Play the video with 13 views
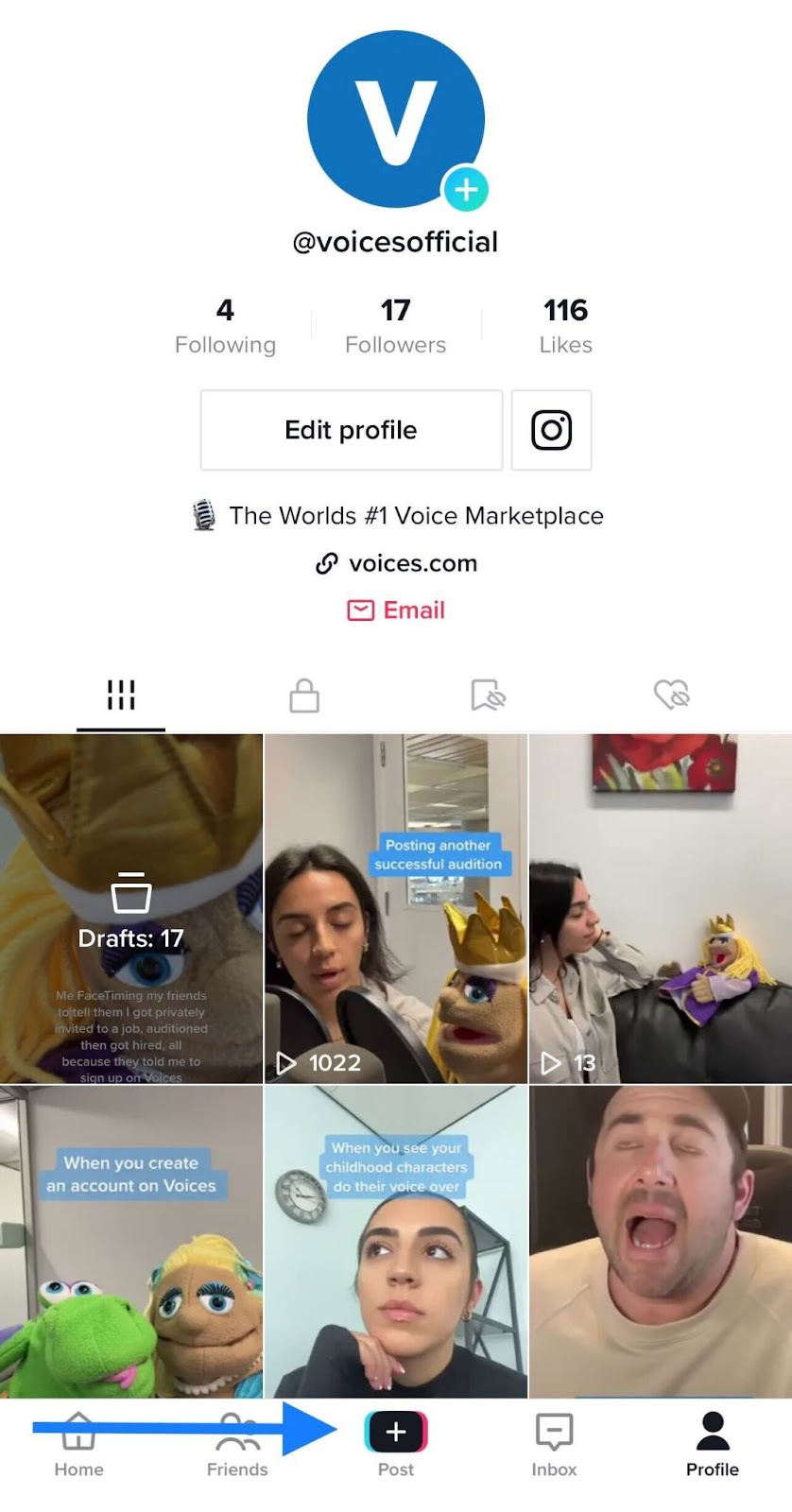This screenshot has height=1512, width=792. [661, 909]
